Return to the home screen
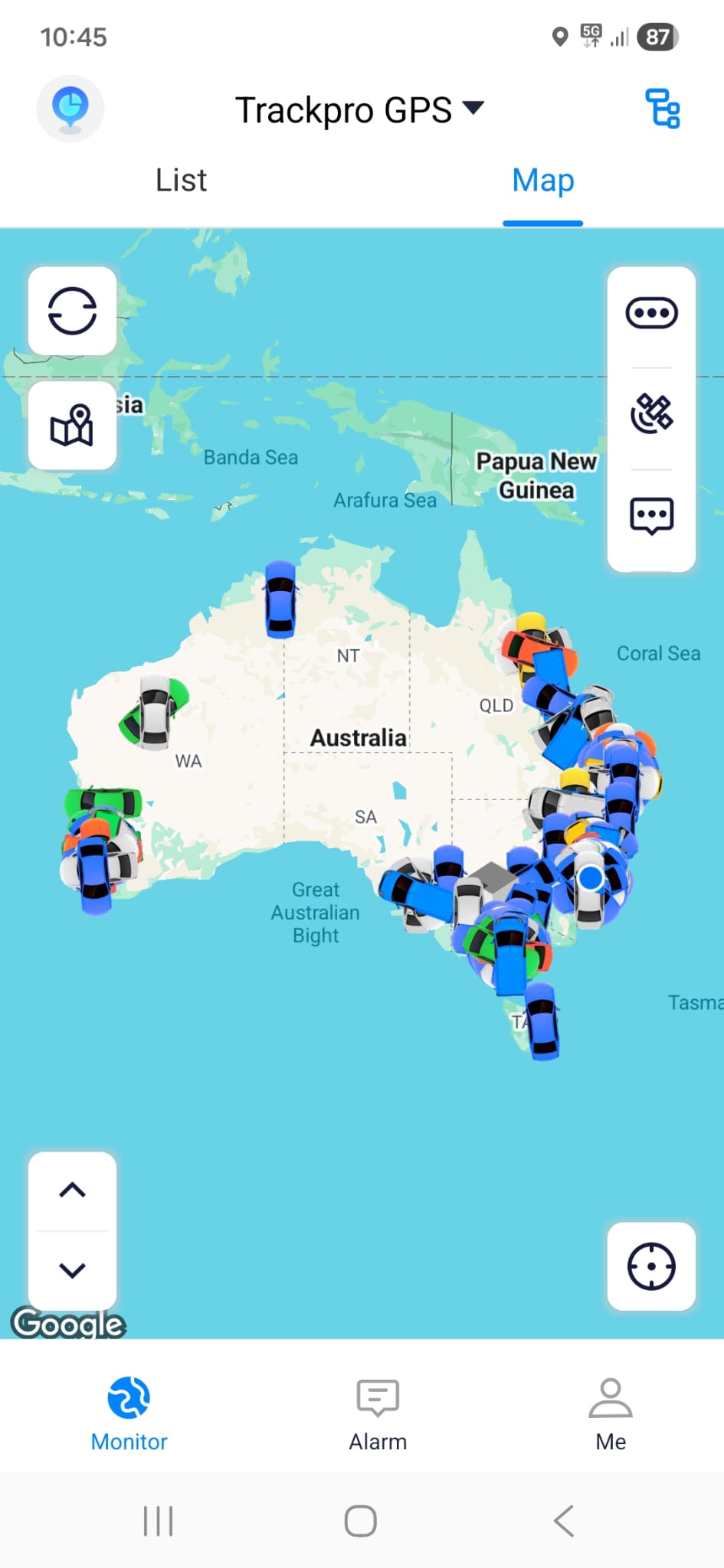724x1568 pixels. pyautogui.click(x=360, y=1521)
